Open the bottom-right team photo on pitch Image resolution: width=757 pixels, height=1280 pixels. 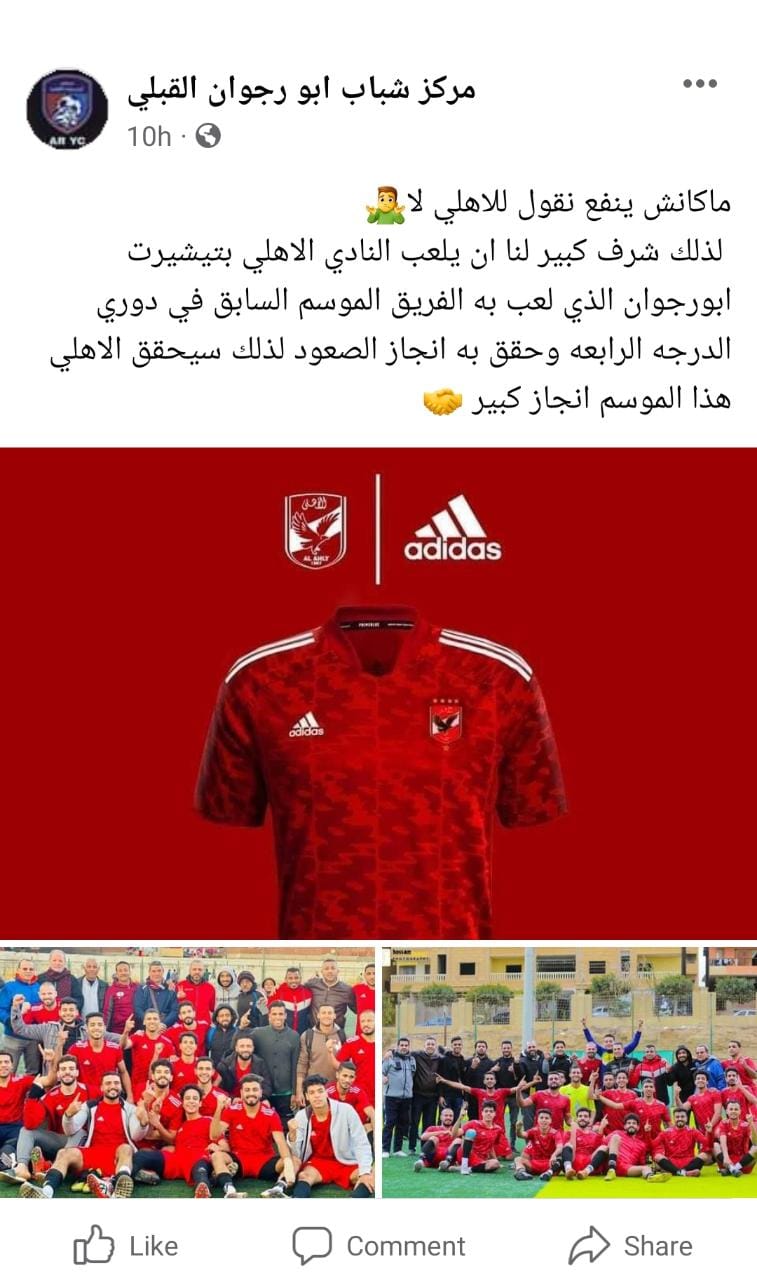click(x=569, y=1072)
